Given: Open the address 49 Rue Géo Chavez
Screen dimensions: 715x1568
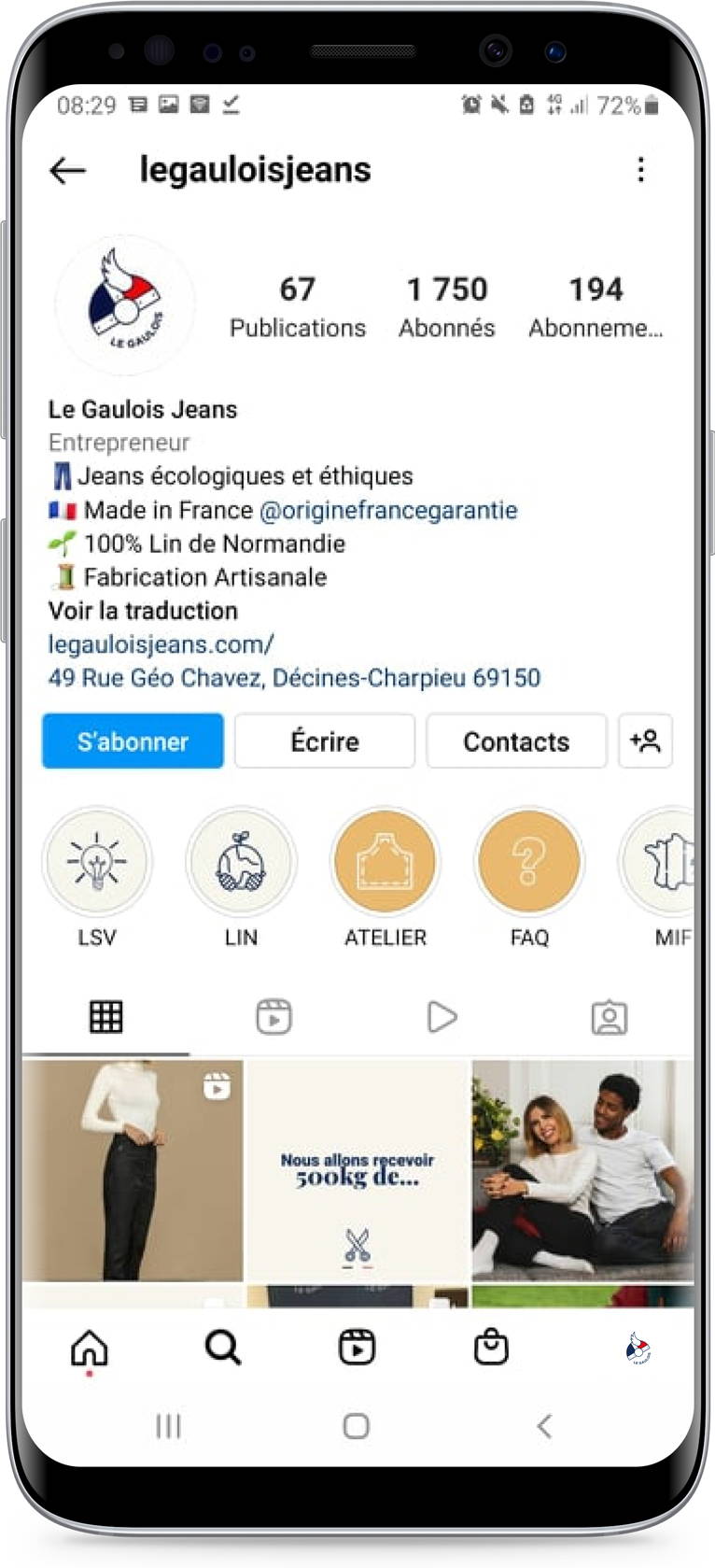Looking at the screenshot, I should pos(294,678).
